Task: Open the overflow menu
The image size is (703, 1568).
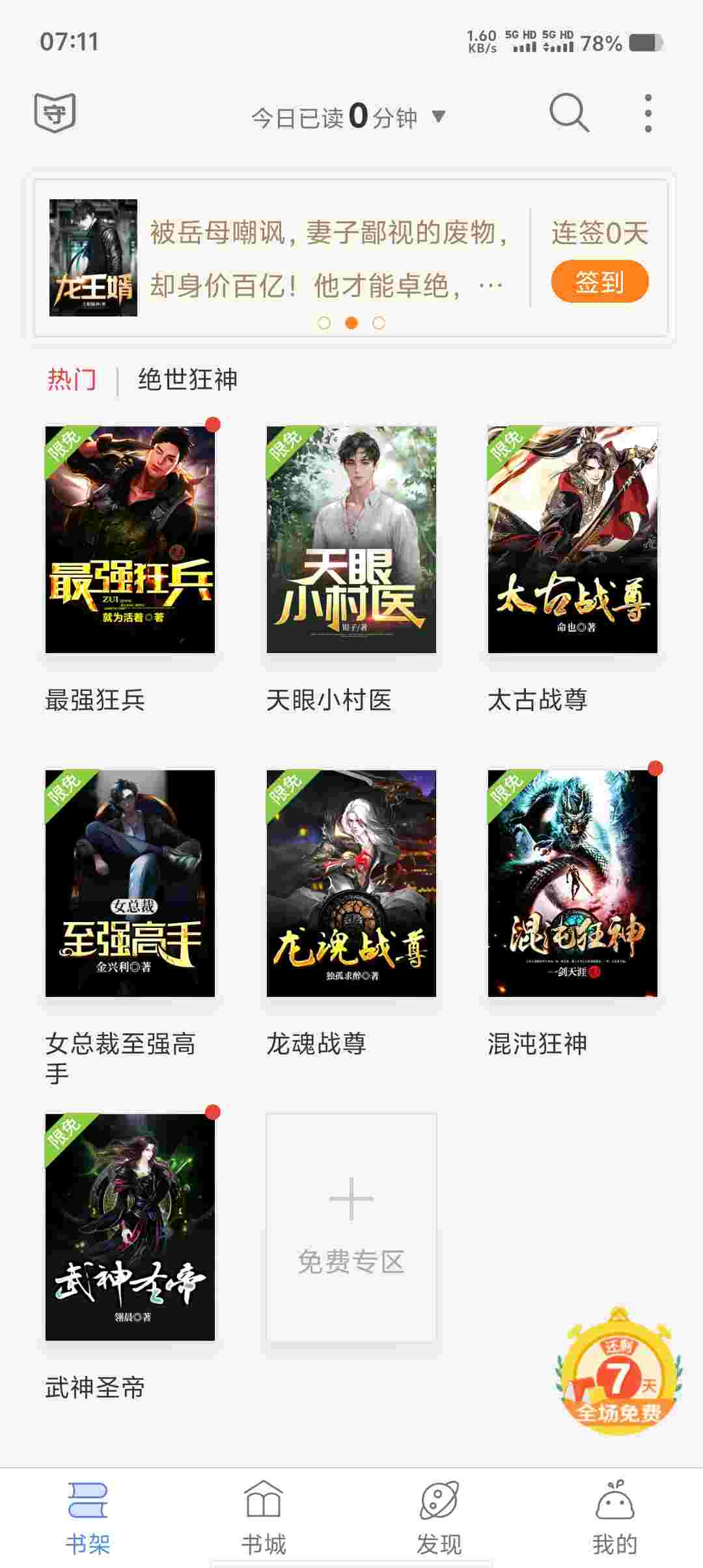Action: (648, 114)
